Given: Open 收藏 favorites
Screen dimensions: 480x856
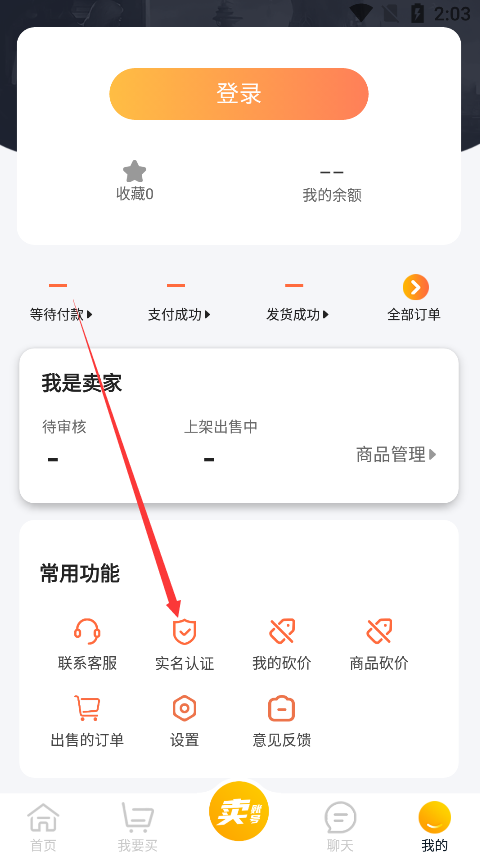Looking at the screenshot, I should point(134,181).
